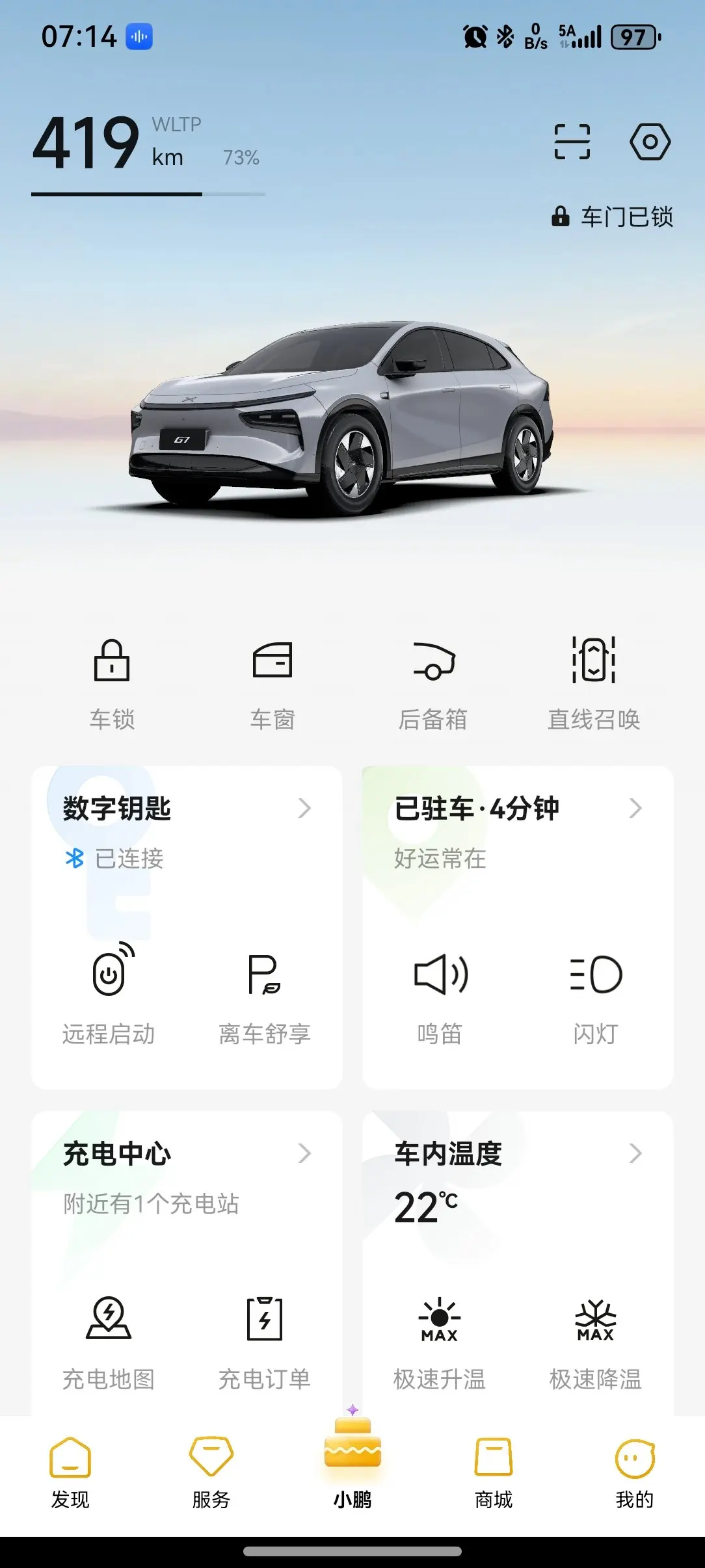
Task: Open the 已驻车 parking location card
Action: pyautogui.click(x=518, y=809)
